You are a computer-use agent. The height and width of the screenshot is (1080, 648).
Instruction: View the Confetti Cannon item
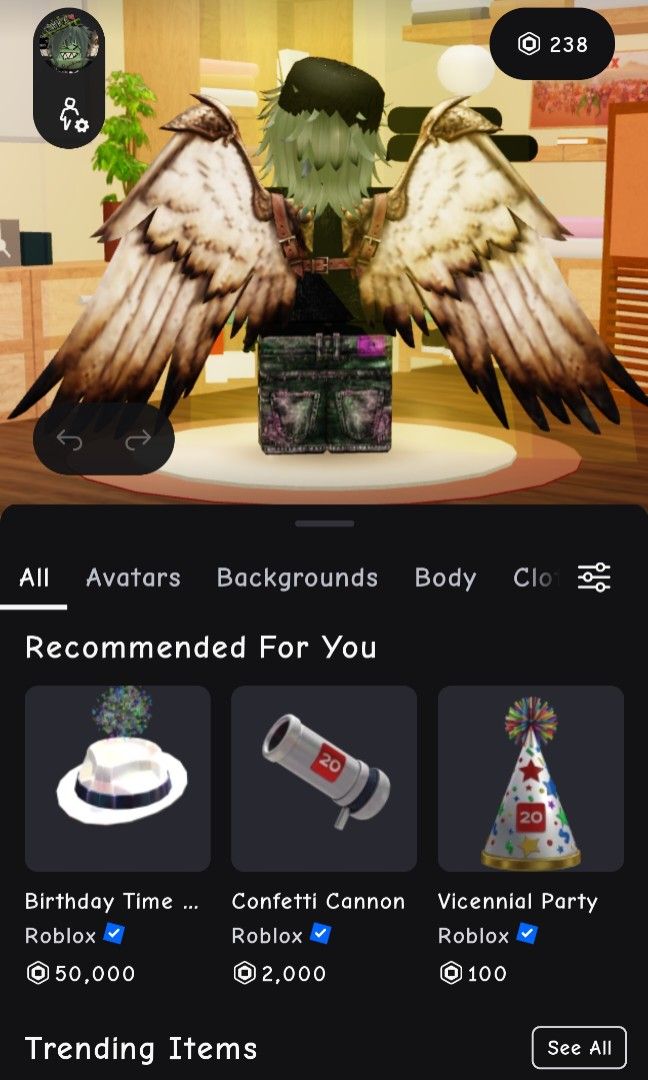pyautogui.click(x=324, y=778)
